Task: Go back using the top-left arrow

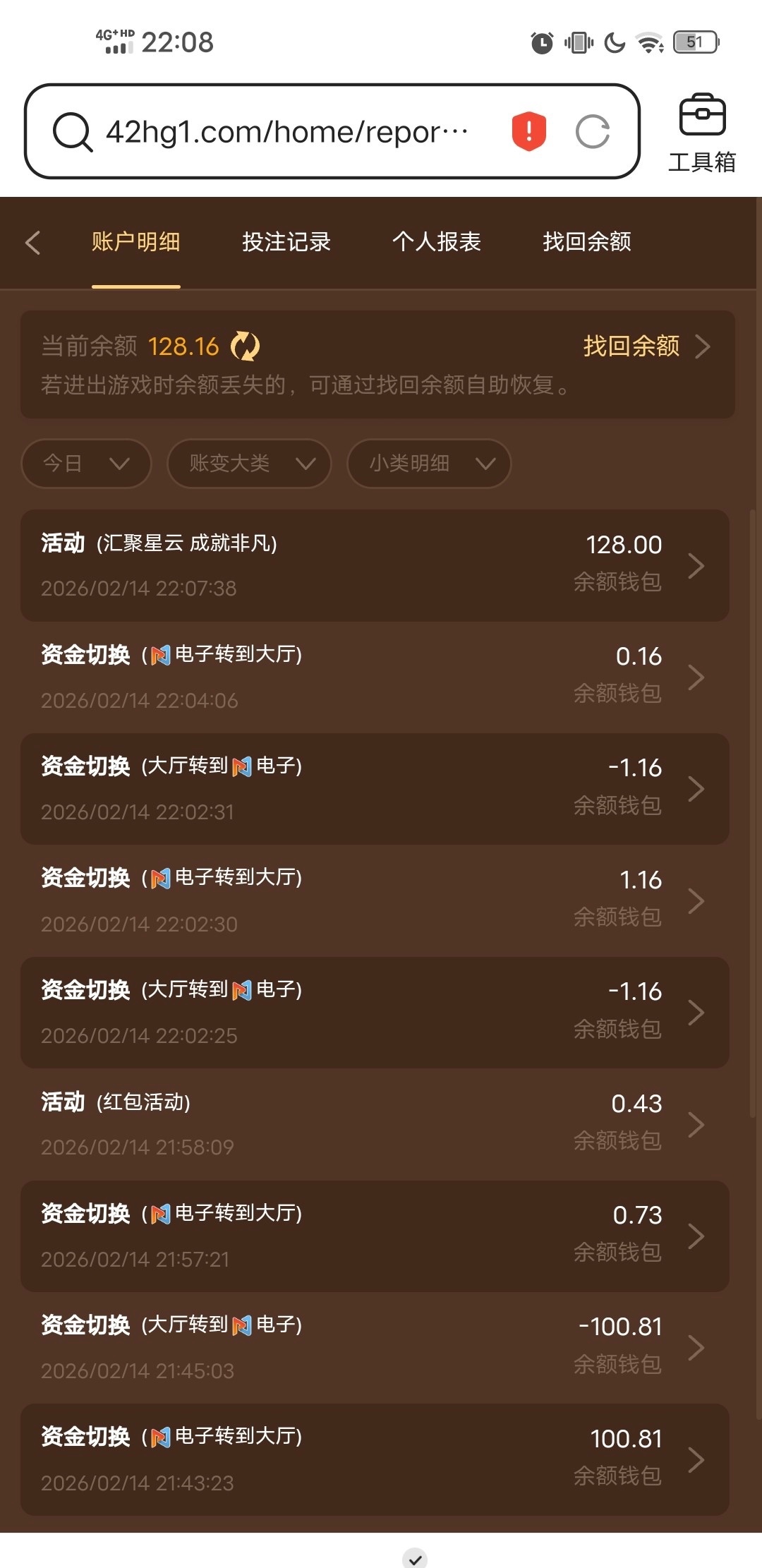Action: click(33, 242)
